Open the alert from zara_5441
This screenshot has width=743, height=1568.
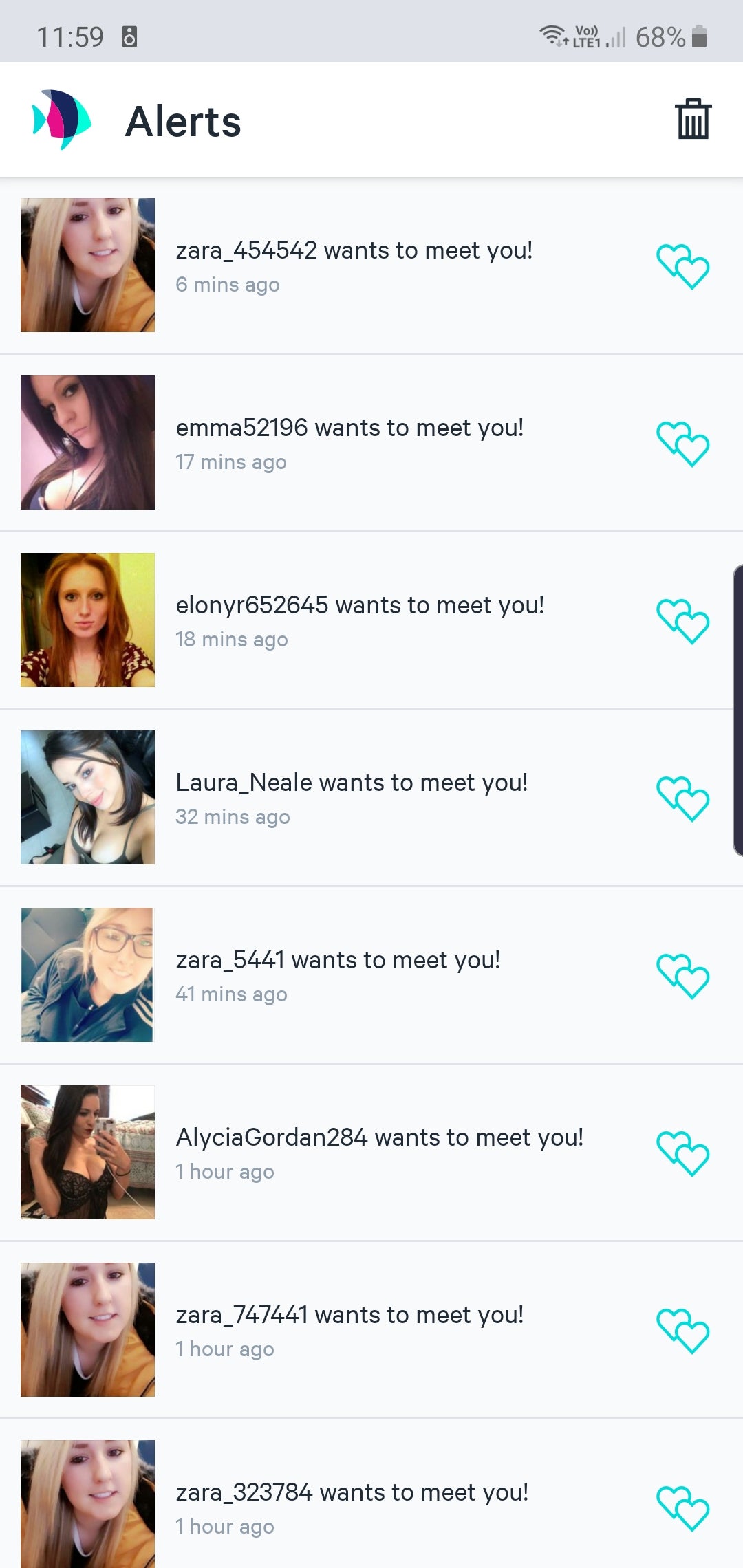[337, 974]
